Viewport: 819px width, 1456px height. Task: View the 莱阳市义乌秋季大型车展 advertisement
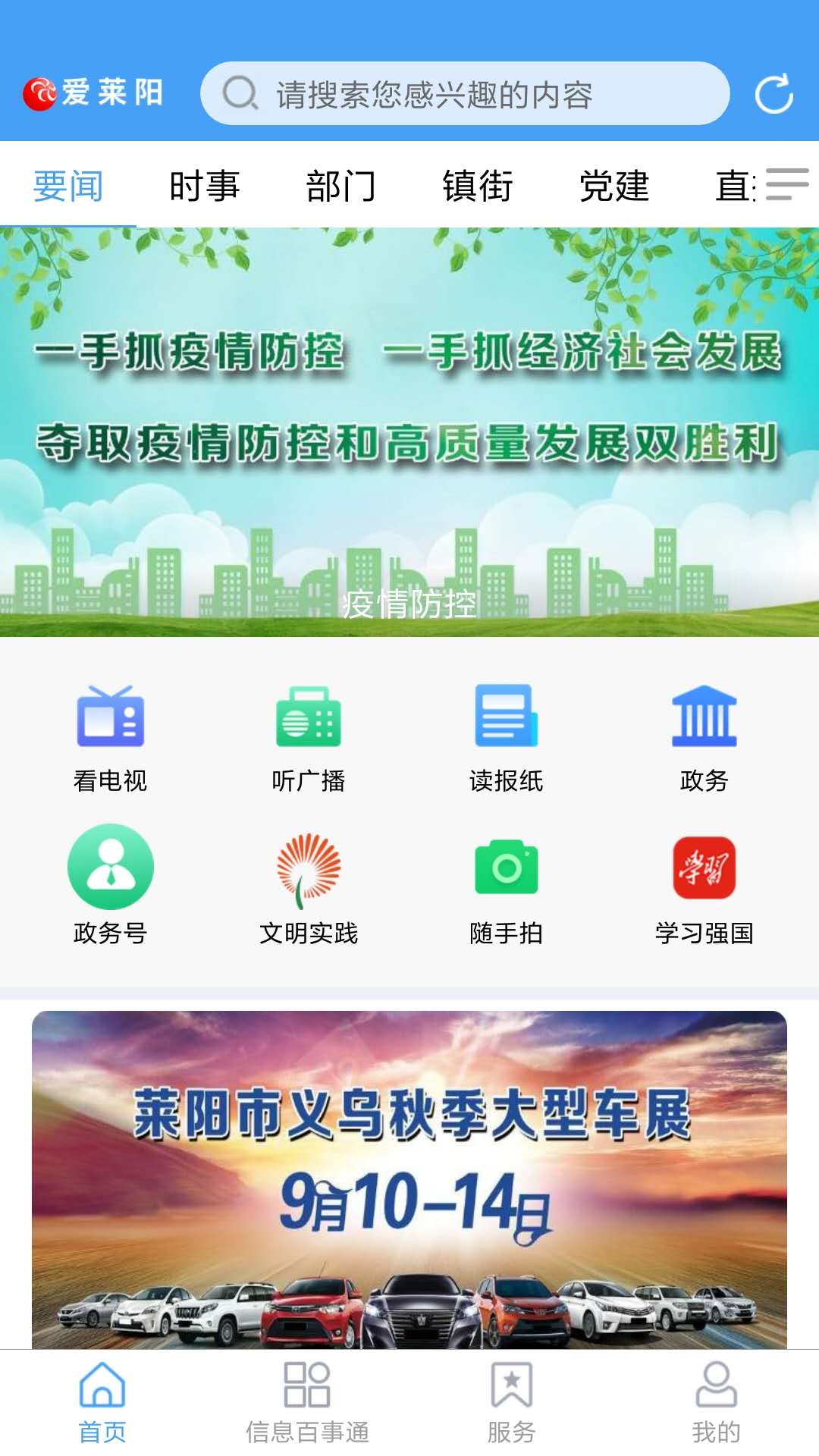409,1183
